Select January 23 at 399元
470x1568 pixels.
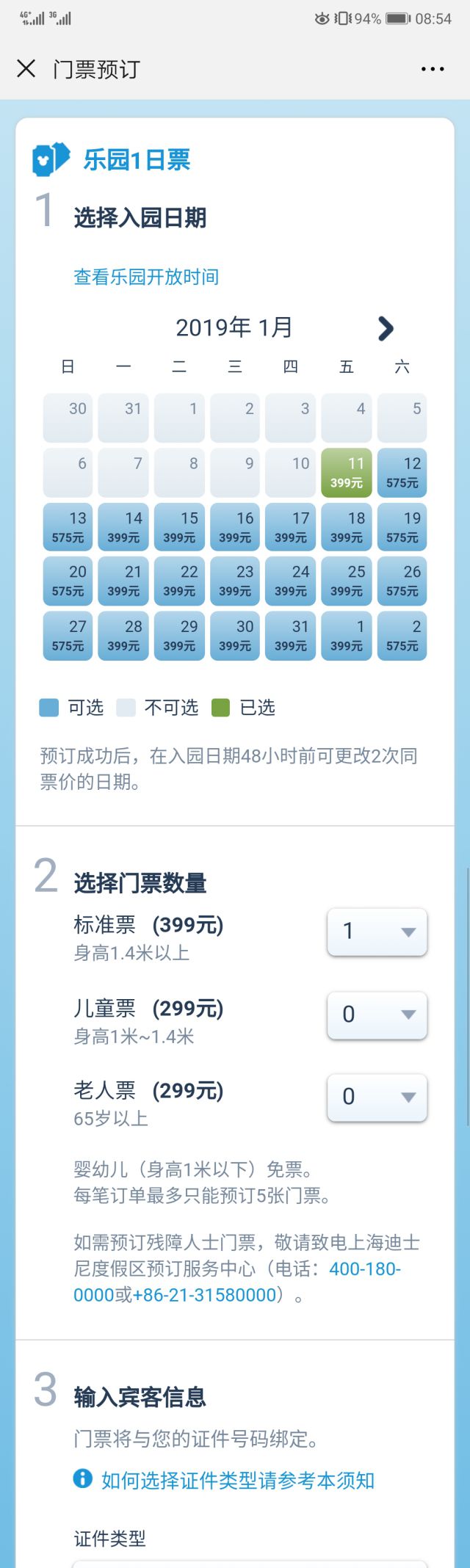pyautogui.click(x=235, y=581)
